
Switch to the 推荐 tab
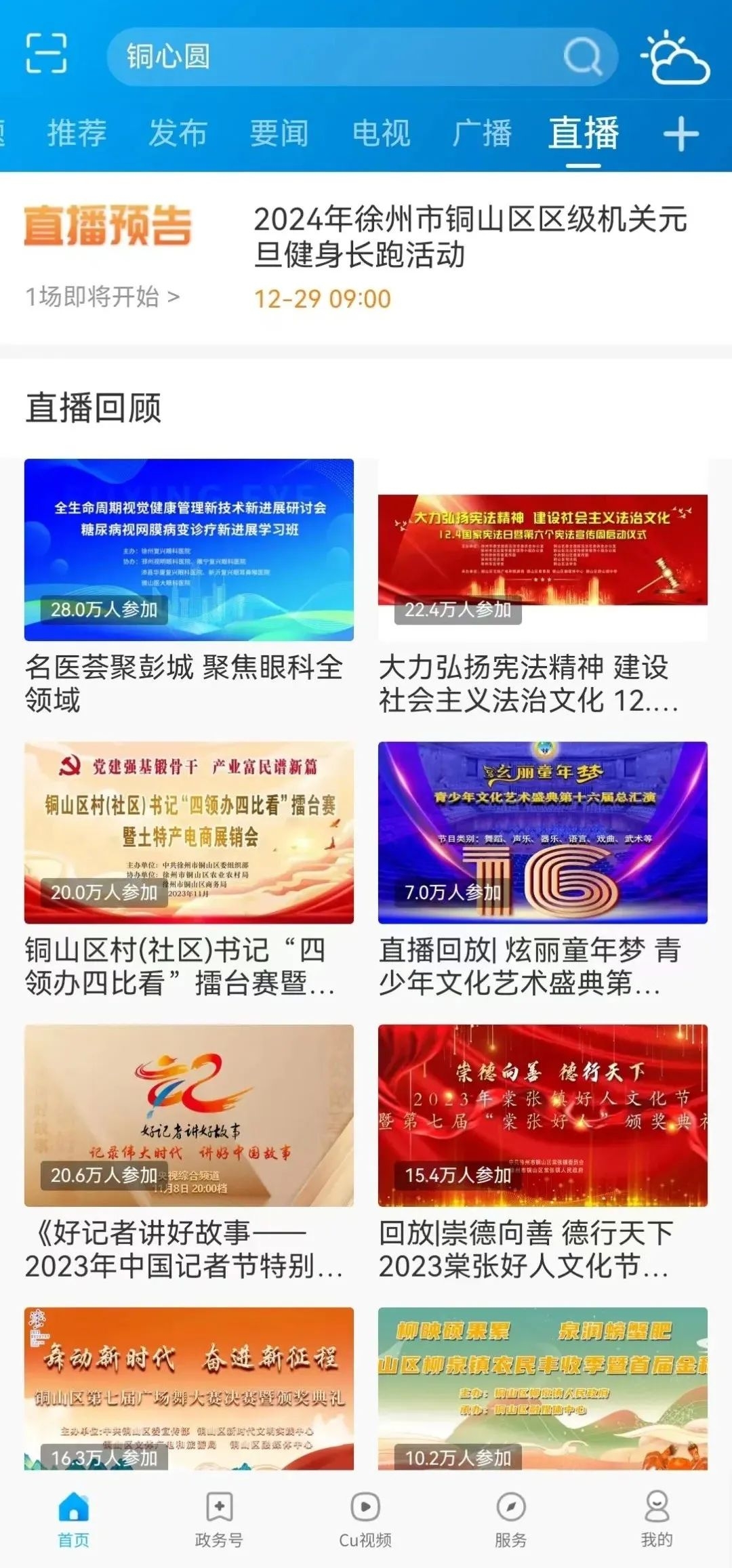[77, 133]
